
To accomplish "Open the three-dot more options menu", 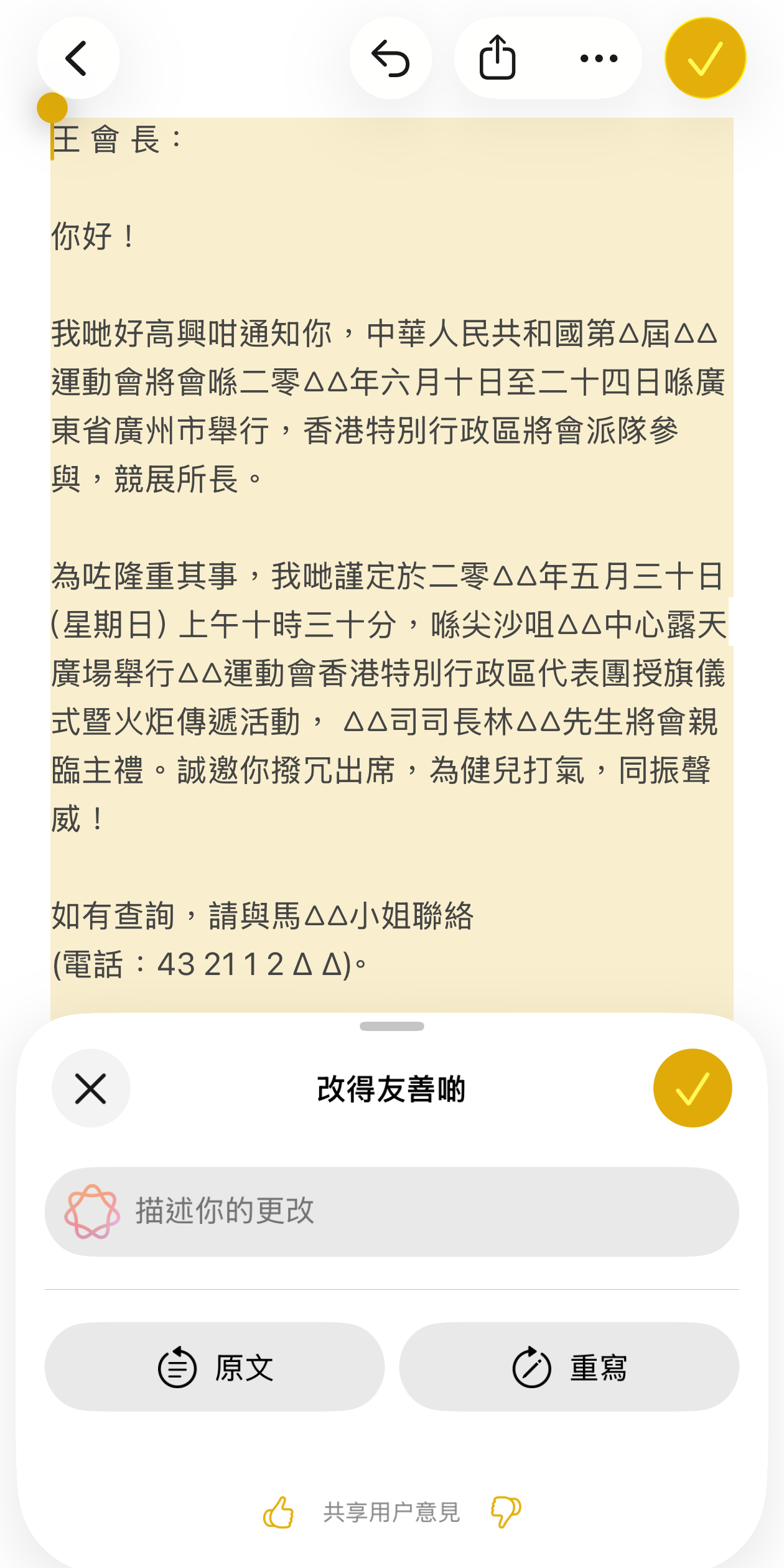I will click(x=599, y=58).
